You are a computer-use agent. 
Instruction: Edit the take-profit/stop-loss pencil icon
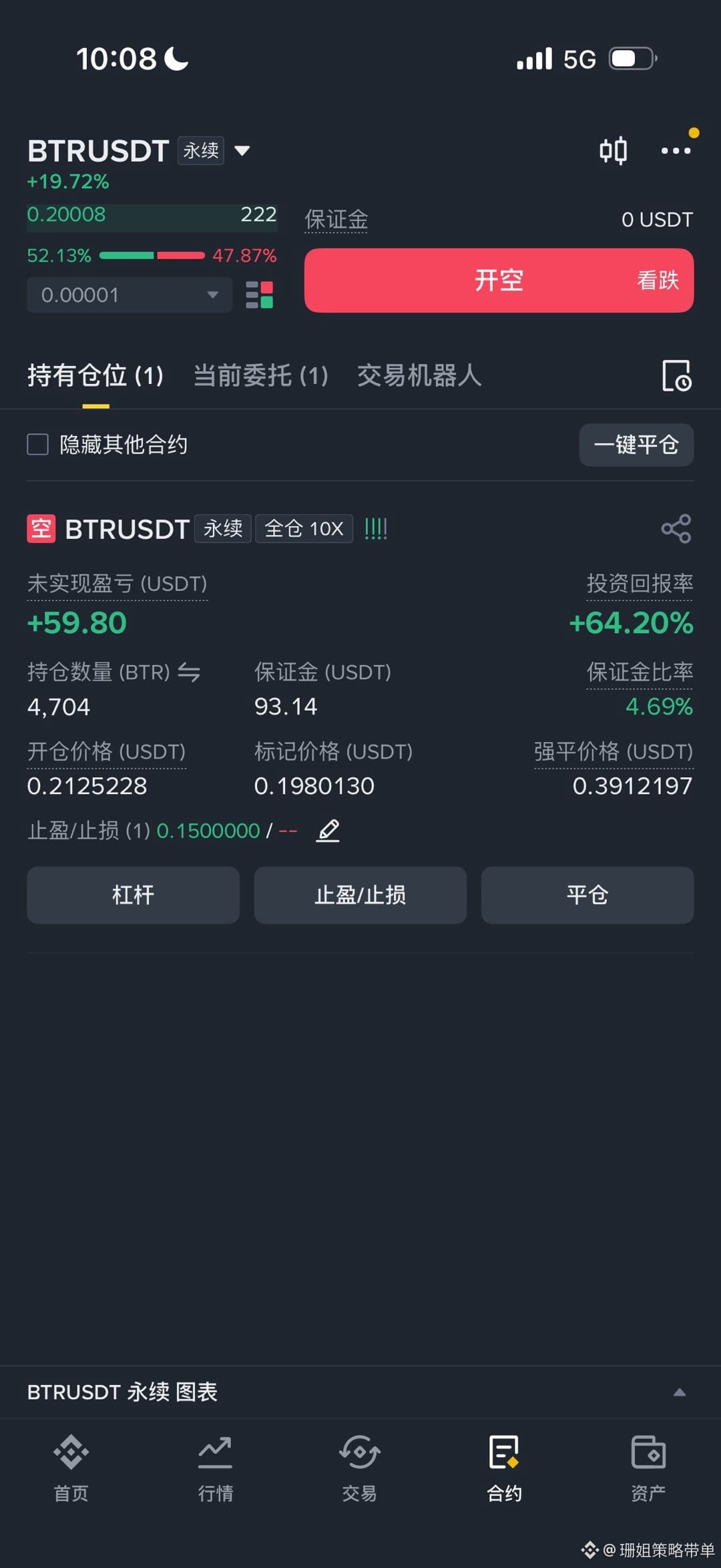point(328,831)
